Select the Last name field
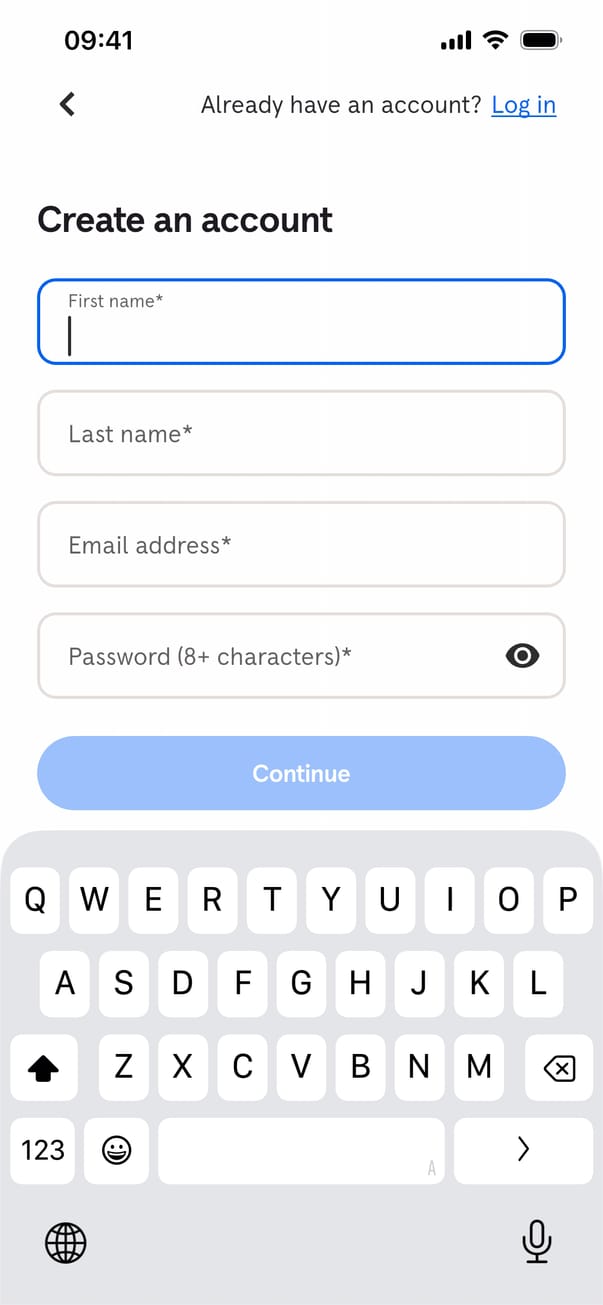The width and height of the screenshot is (603, 1305). pos(301,433)
